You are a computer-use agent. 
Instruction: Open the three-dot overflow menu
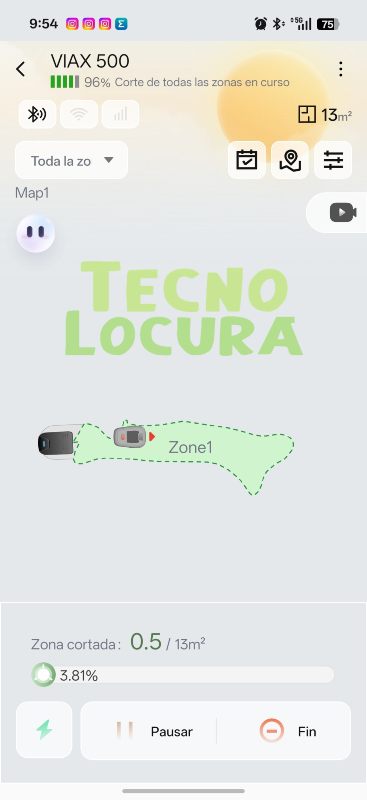point(340,69)
